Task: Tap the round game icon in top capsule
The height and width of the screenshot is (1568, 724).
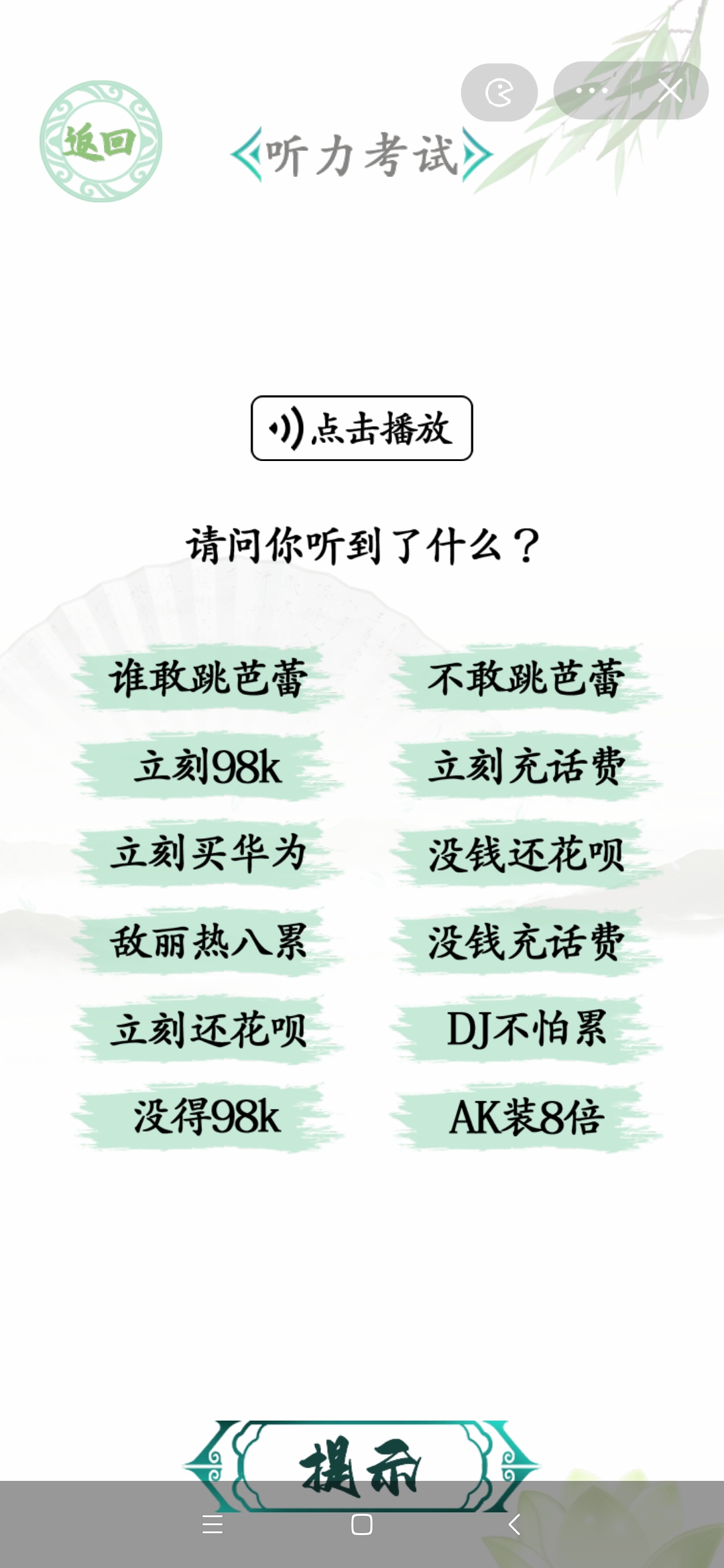Action: [499, 92]
